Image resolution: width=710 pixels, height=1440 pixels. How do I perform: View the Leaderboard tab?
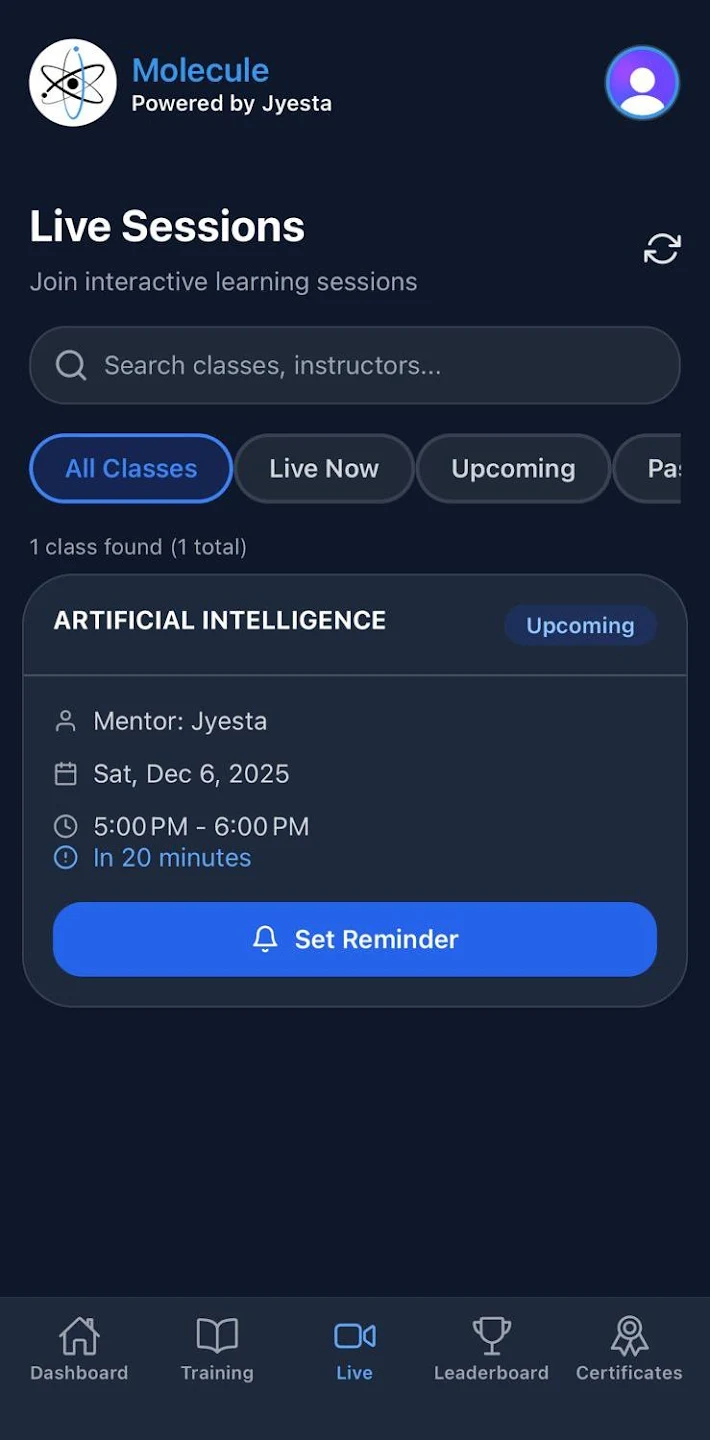point(491,1349)
